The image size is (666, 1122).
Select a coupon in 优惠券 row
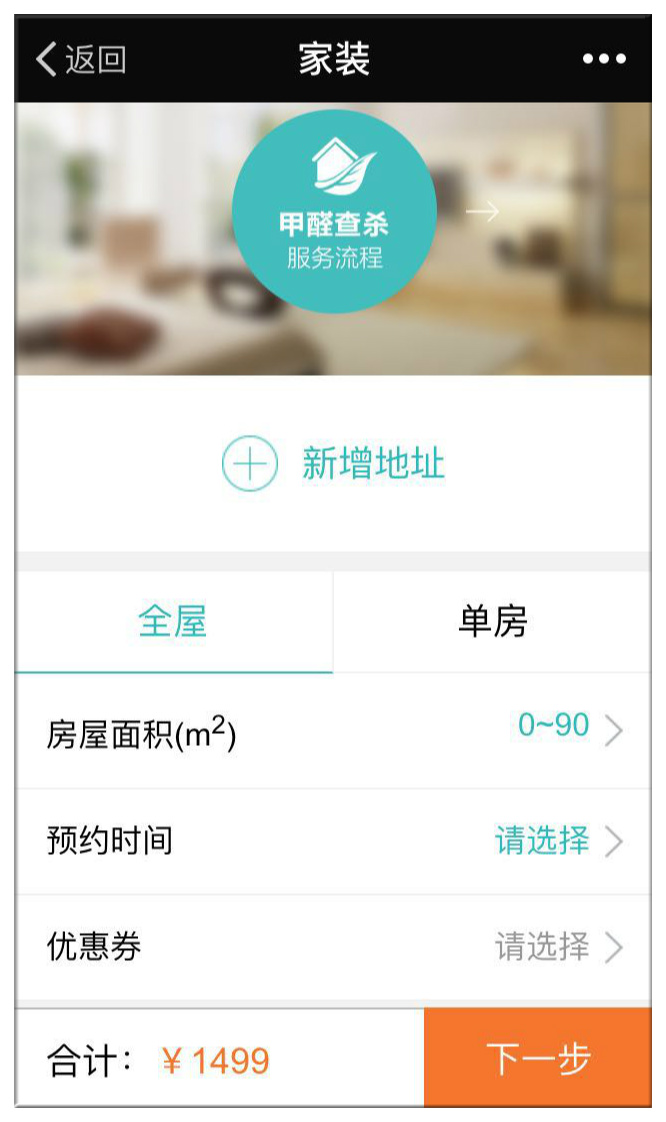click(333, 947)
